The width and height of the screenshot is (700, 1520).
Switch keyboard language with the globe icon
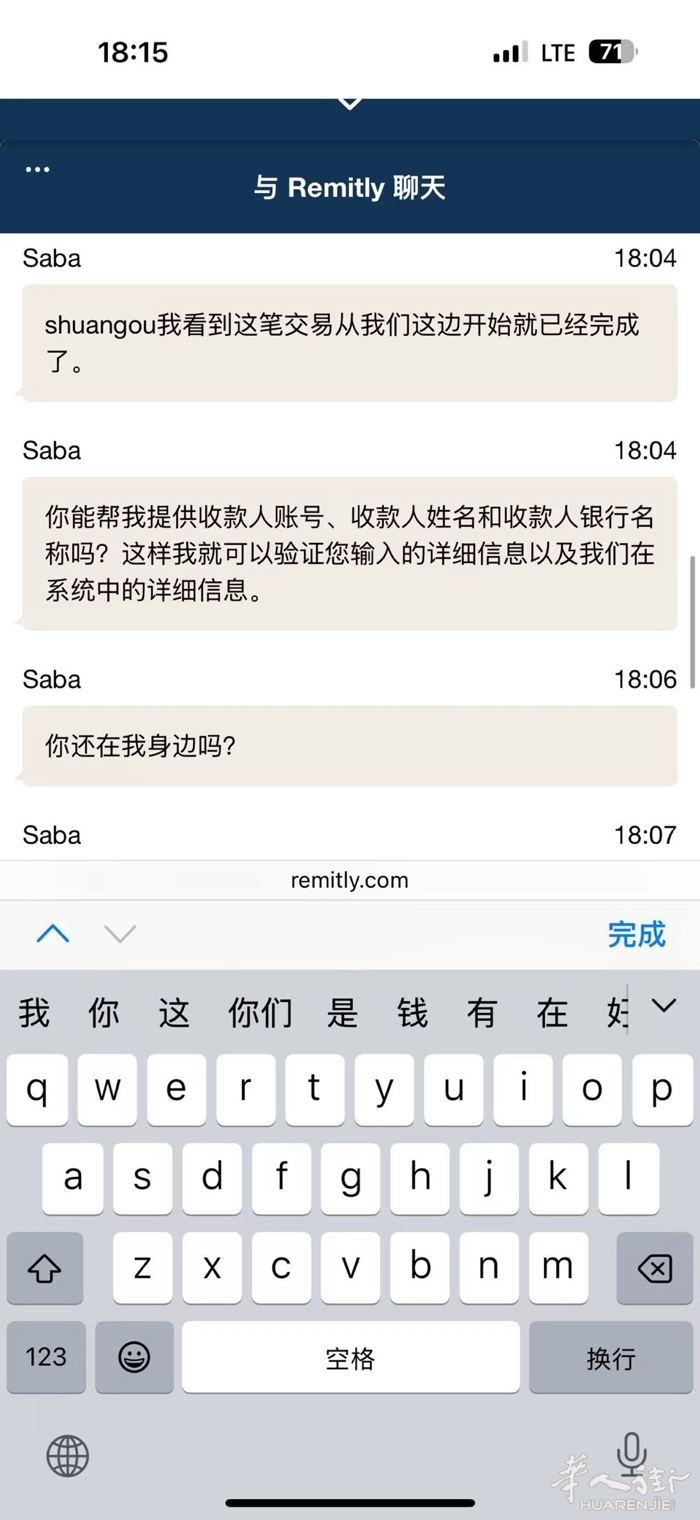tap(68, 1456)
